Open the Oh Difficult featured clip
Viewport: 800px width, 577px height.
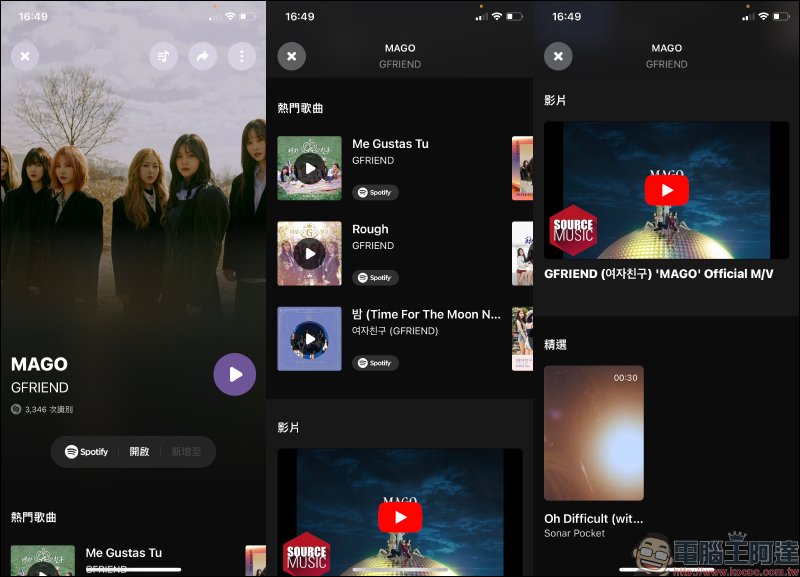coord(593,433)
